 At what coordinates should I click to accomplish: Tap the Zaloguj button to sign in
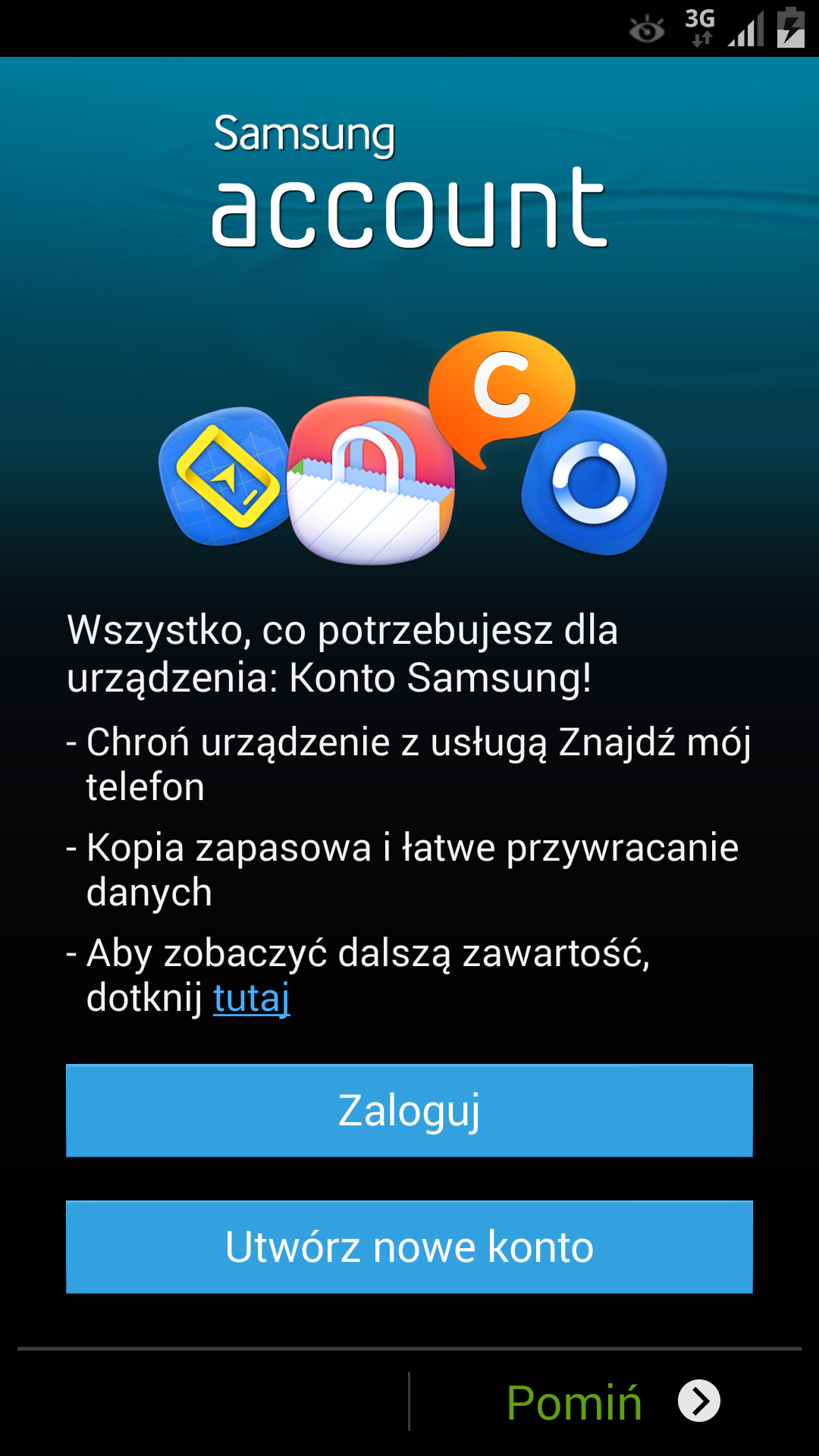click(x=409, y=1110)
